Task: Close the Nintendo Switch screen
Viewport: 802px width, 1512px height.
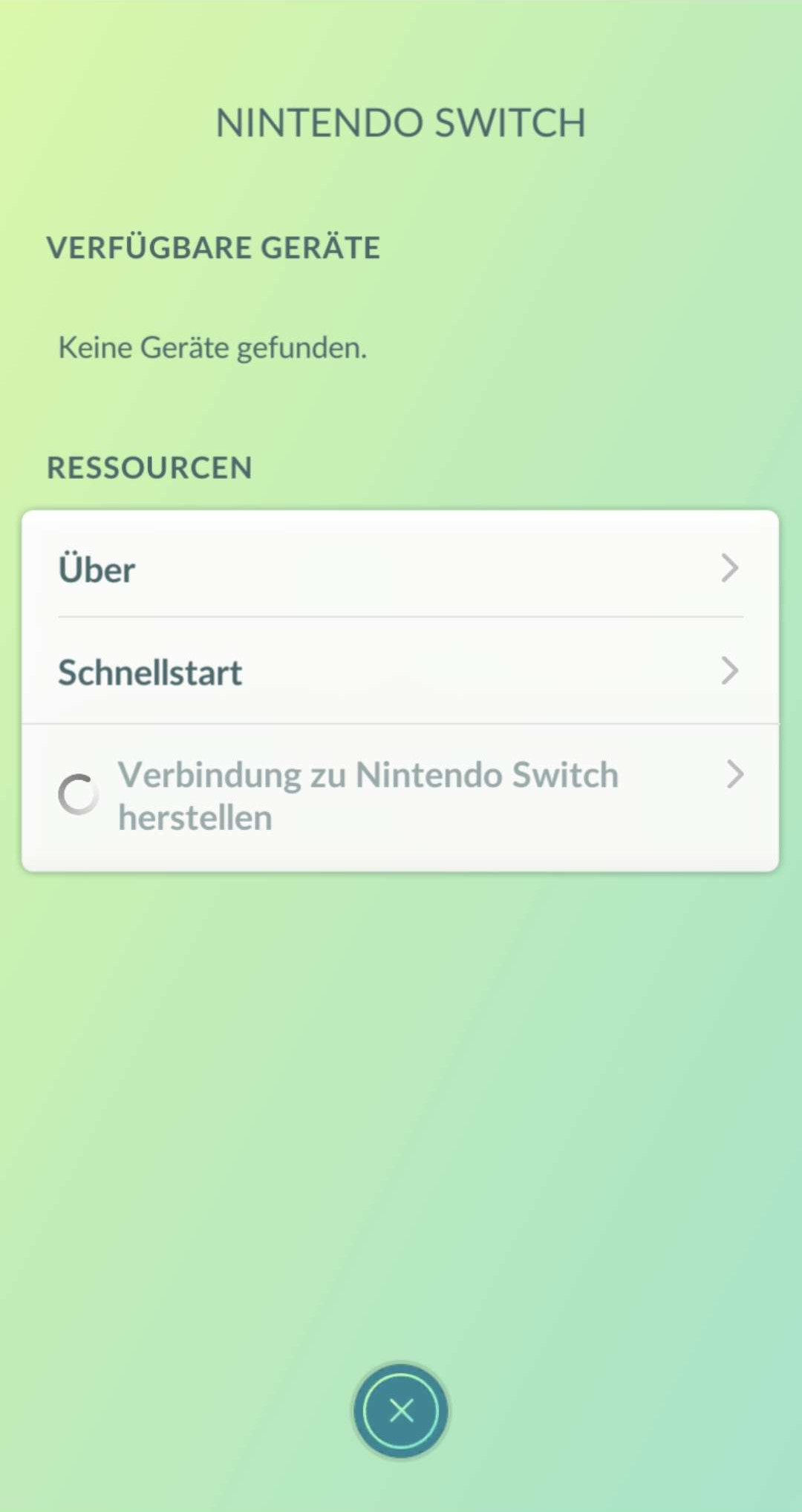Action: (401, 1410)
